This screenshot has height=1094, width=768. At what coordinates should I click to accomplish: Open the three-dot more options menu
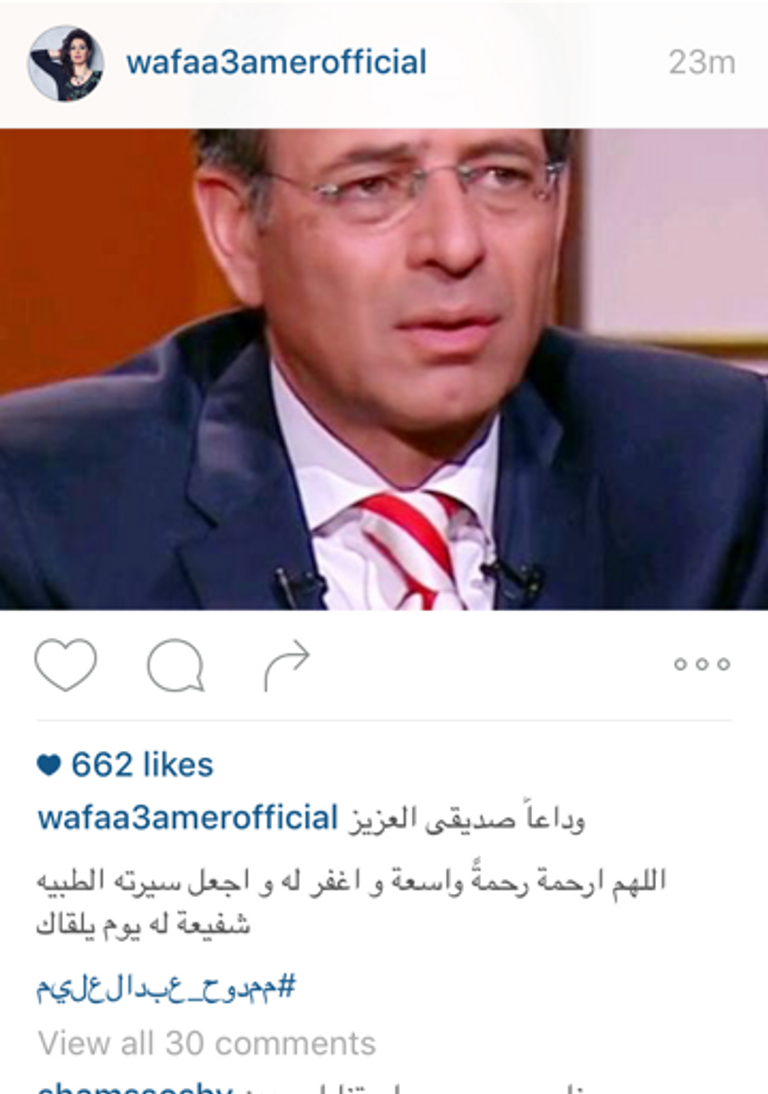coord(701,664)
